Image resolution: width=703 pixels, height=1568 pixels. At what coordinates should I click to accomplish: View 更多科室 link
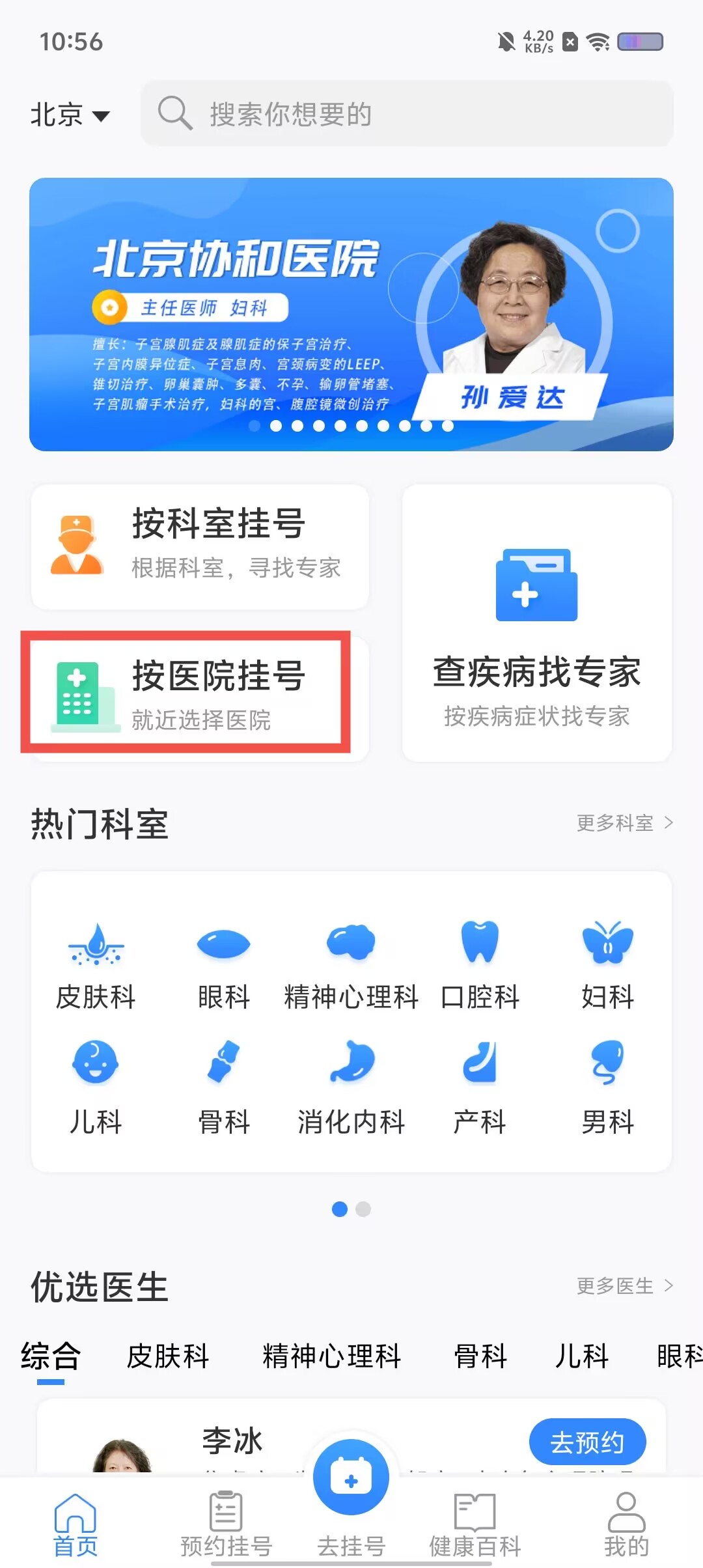pyautogui.click(x=624, y=823)
